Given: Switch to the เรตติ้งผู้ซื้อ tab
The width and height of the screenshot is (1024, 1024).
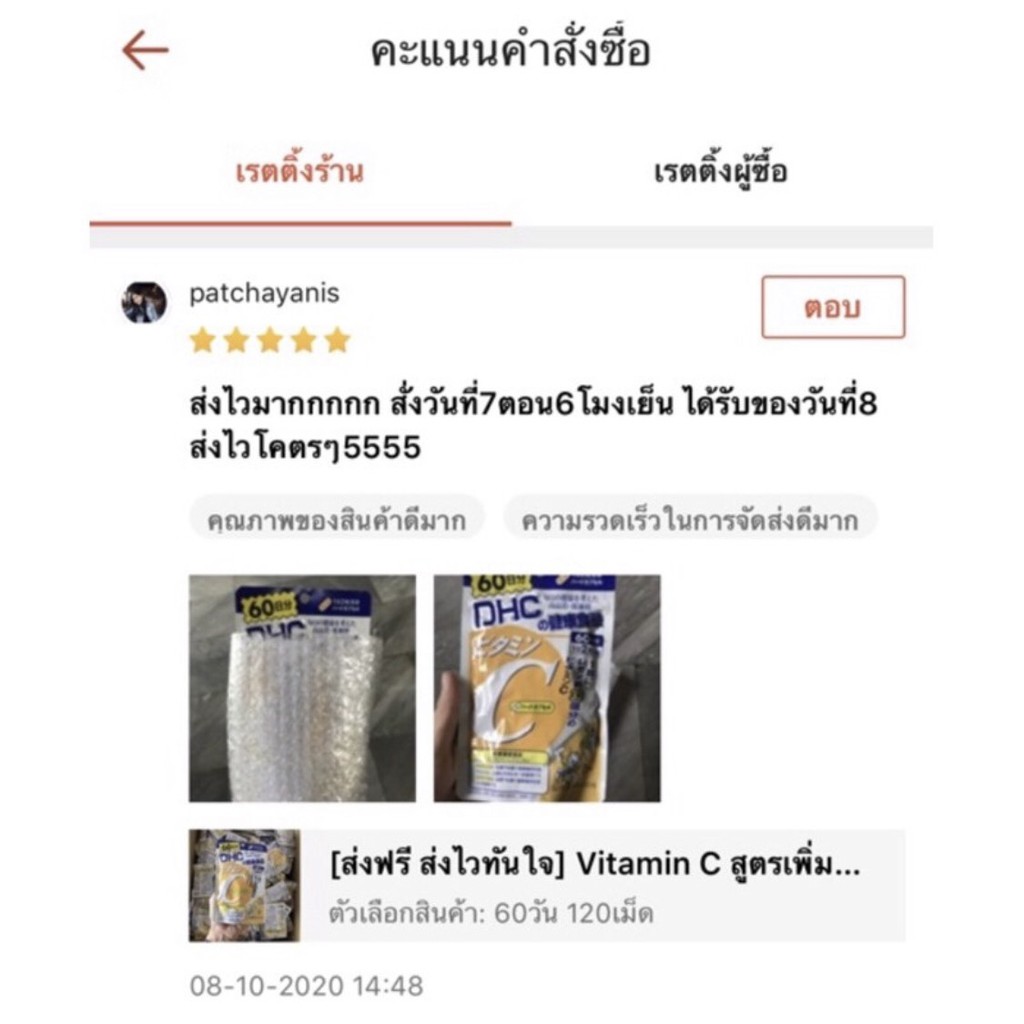Looking at the screenshot, I should (720, 172).
